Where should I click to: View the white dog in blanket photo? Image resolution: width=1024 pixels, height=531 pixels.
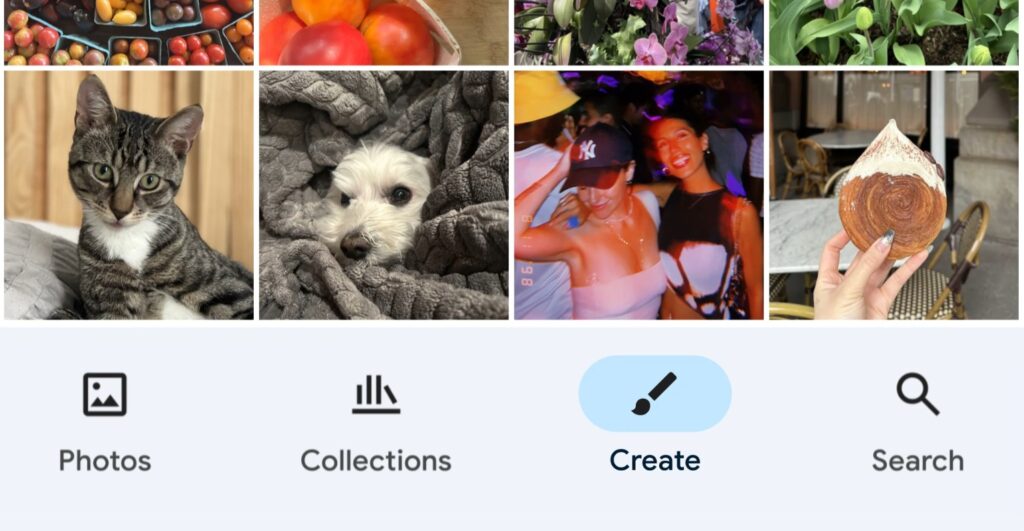point(384,195)
